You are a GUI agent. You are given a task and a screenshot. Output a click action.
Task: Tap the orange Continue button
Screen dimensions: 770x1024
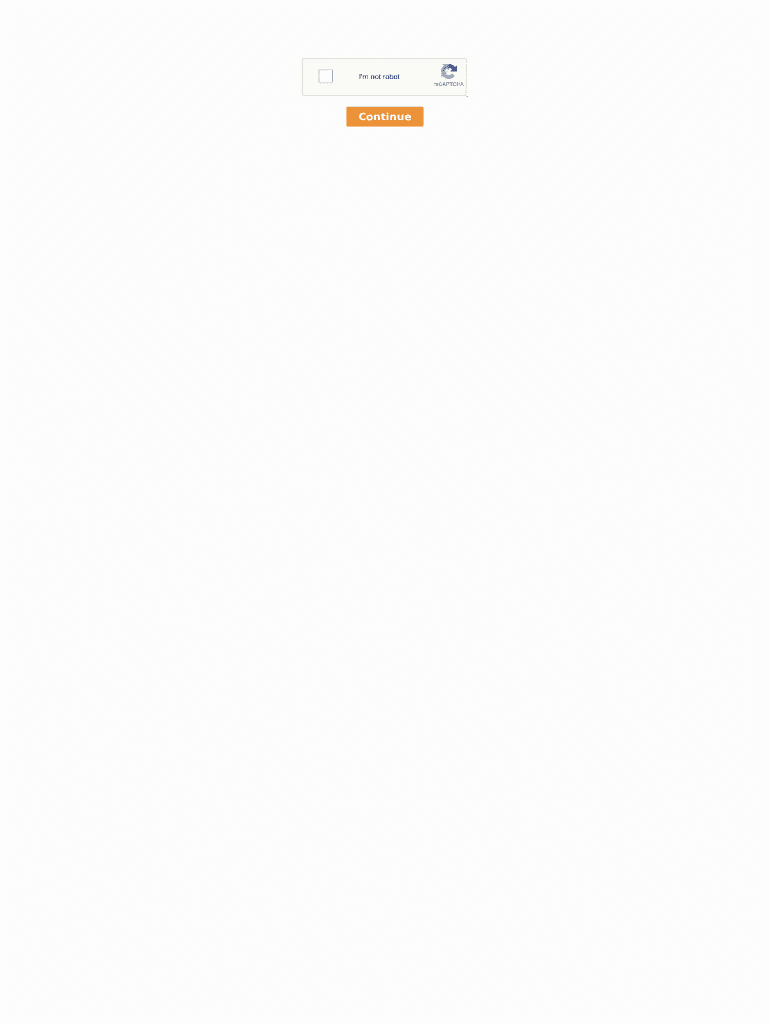point(385,117)
